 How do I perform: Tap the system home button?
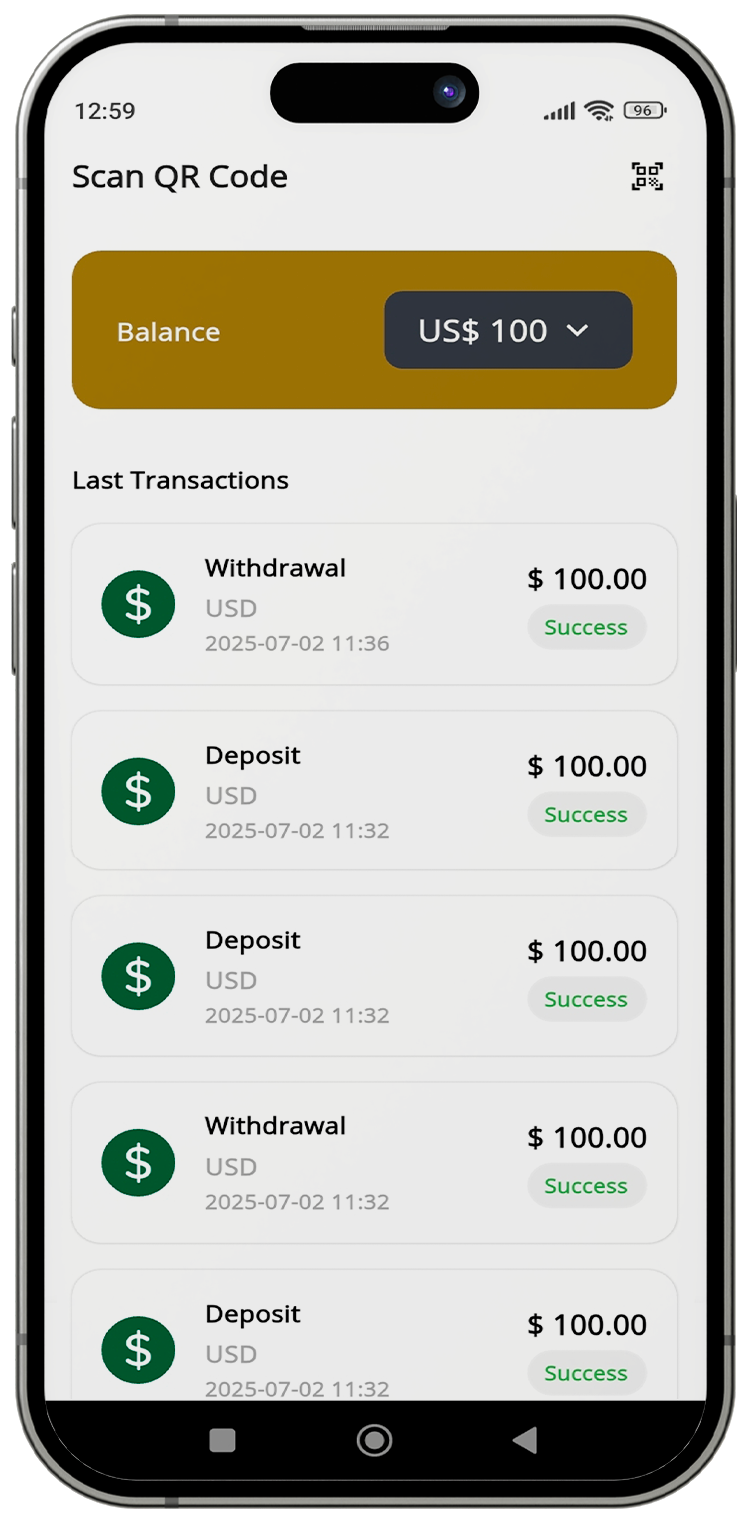(x=374, y=1440)
